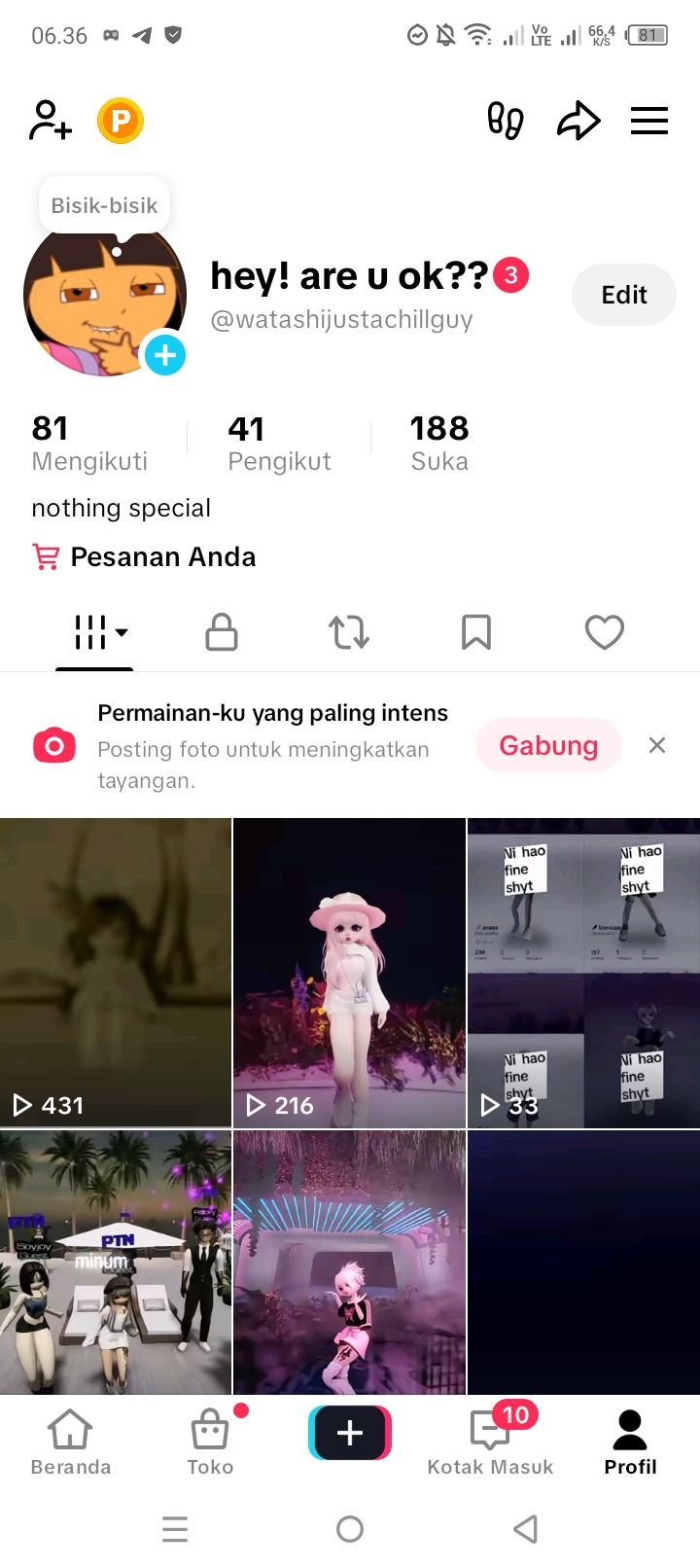Switch to the private videos lock tab
This screenshot has height=1568, width=700.
pyautogui.click(x=222, y=632)
